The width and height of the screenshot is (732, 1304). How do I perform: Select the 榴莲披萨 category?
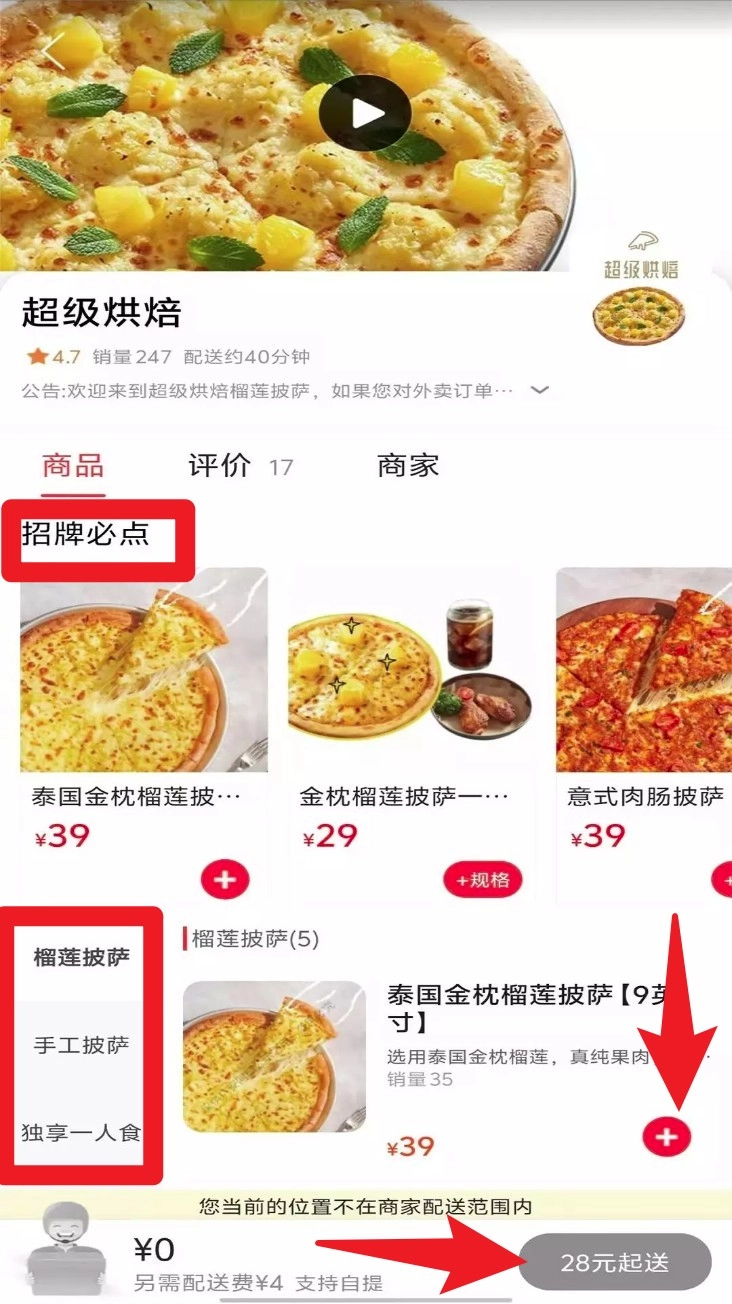pos(81,957)
